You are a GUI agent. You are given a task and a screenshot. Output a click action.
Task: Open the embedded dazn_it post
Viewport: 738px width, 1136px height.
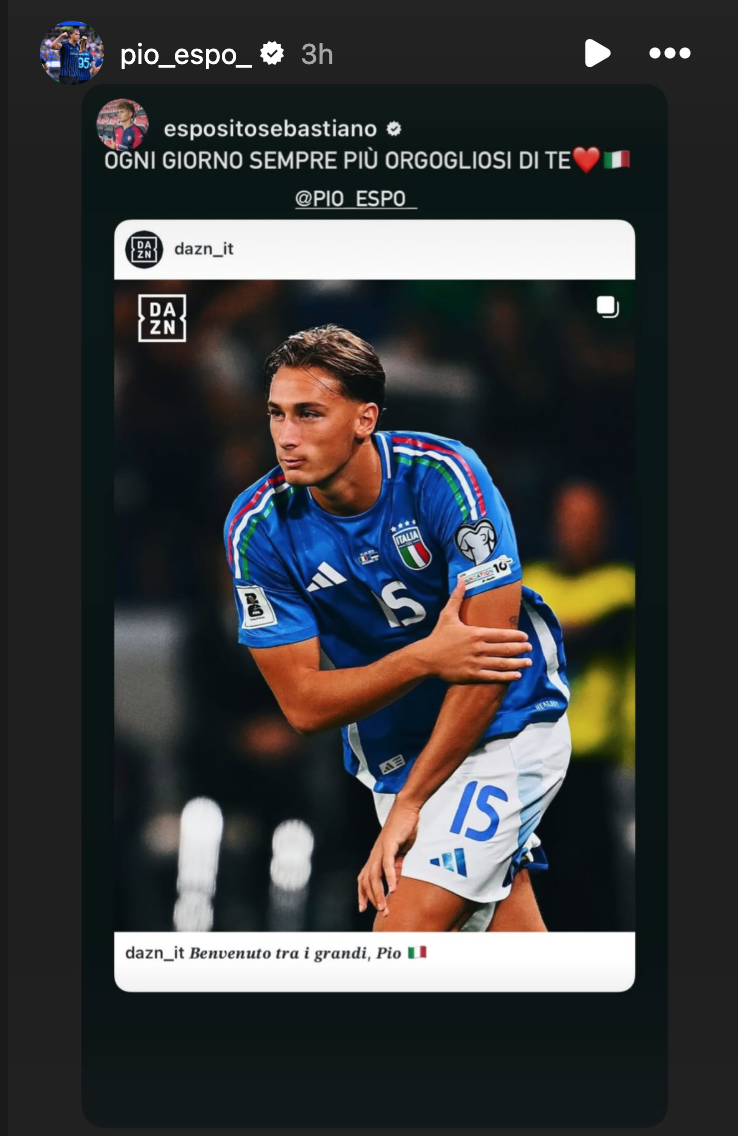pyautogui.click(x=374, y=605)
